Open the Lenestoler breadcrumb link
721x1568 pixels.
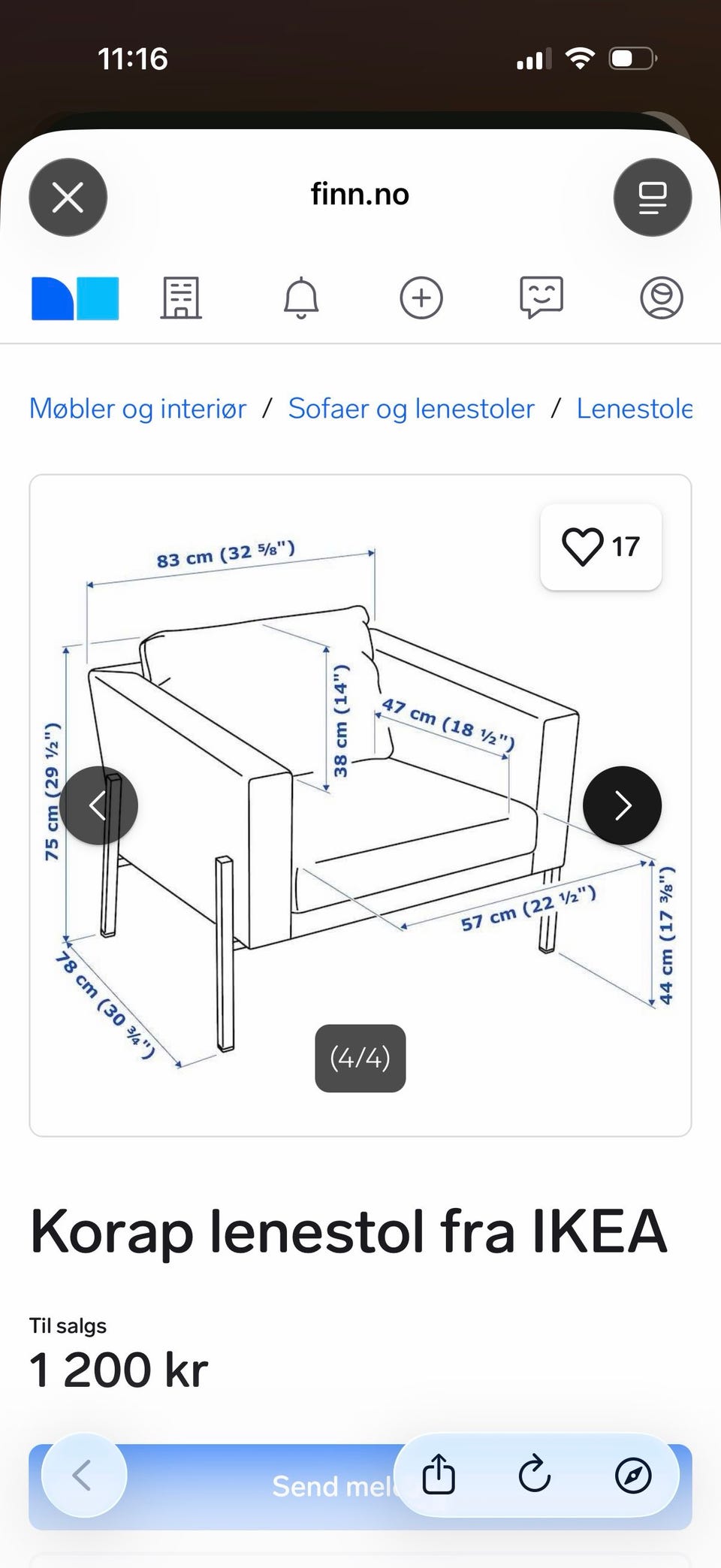[635, 409]
